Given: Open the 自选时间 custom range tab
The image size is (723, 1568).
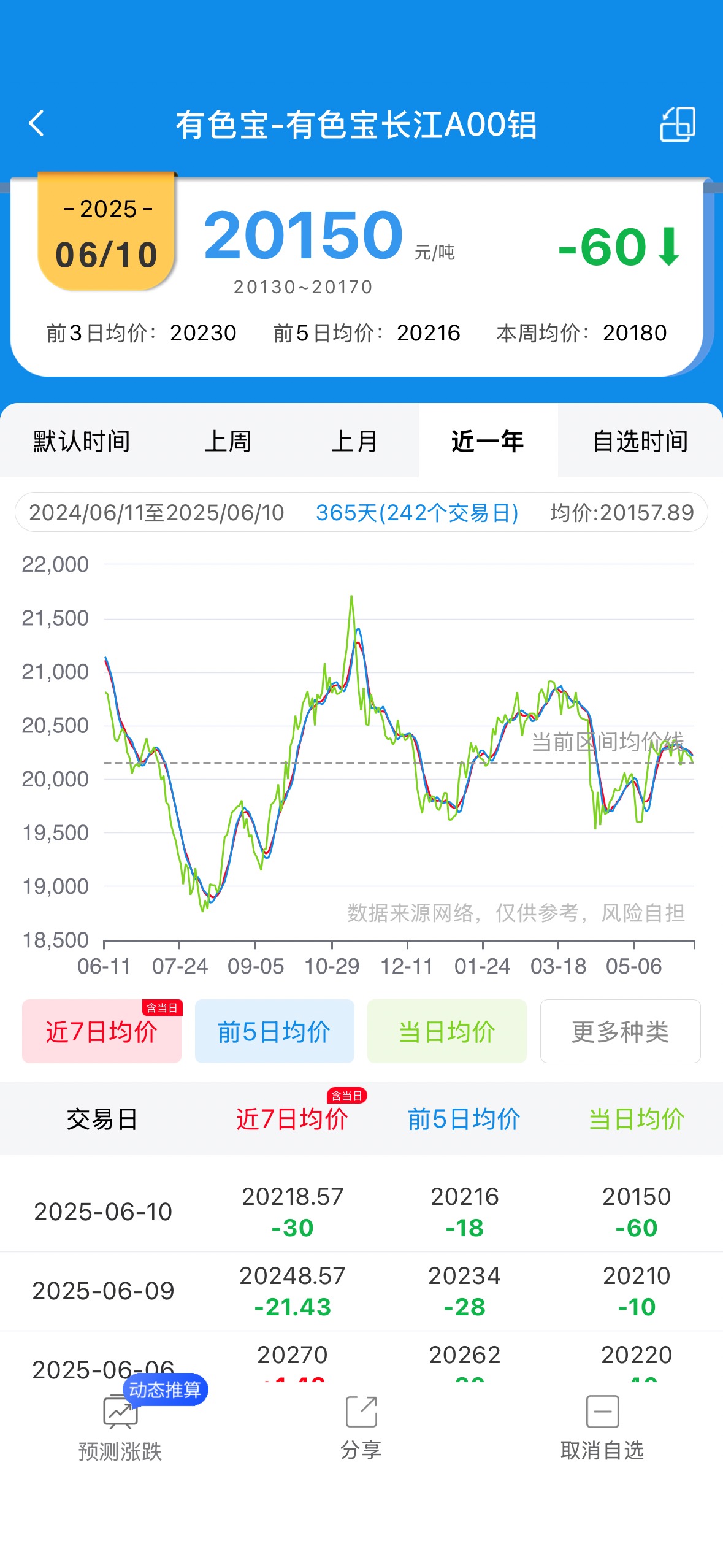Looking at the screenshot, I should tap(640, 441).
